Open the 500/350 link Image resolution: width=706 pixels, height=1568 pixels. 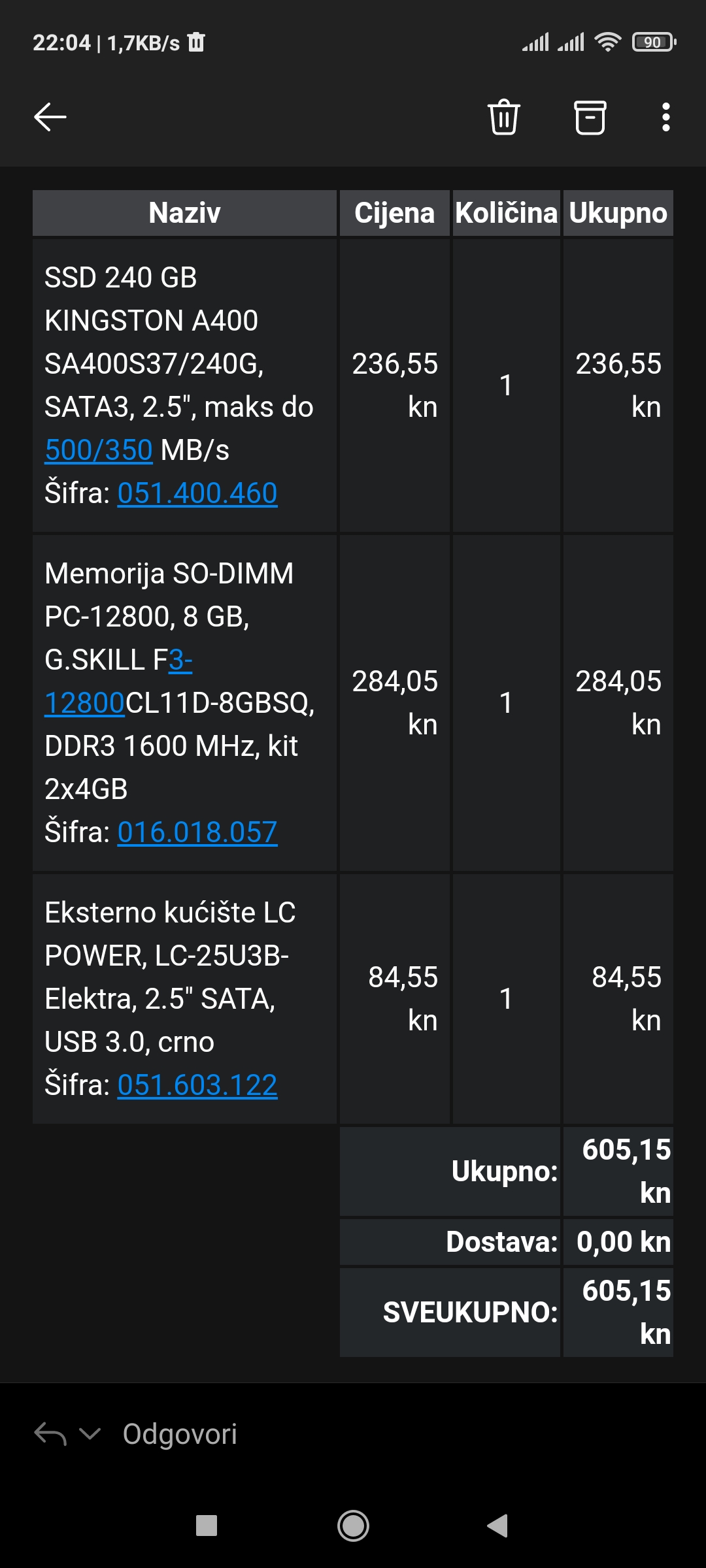click(99, 450)
